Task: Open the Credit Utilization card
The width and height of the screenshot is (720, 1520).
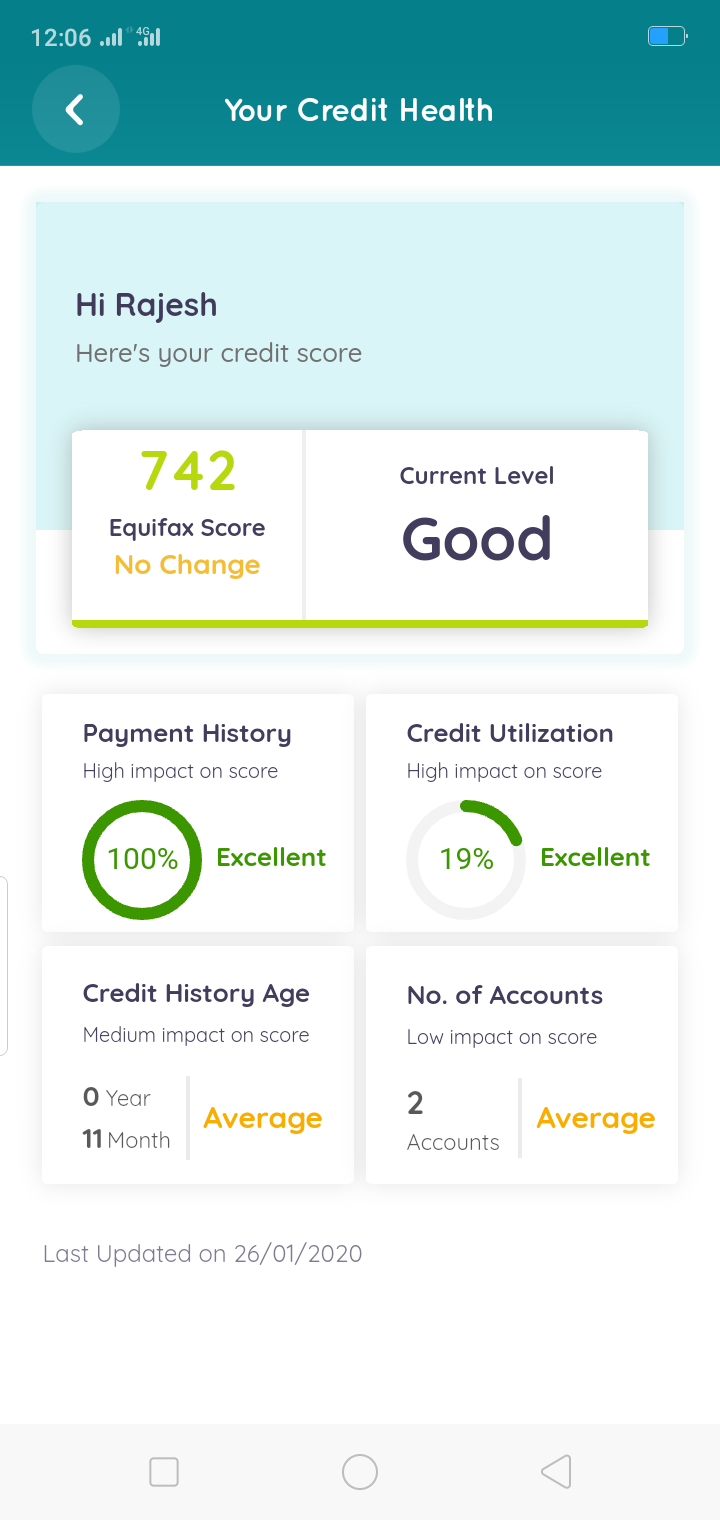Action: [x=522, y=813]
